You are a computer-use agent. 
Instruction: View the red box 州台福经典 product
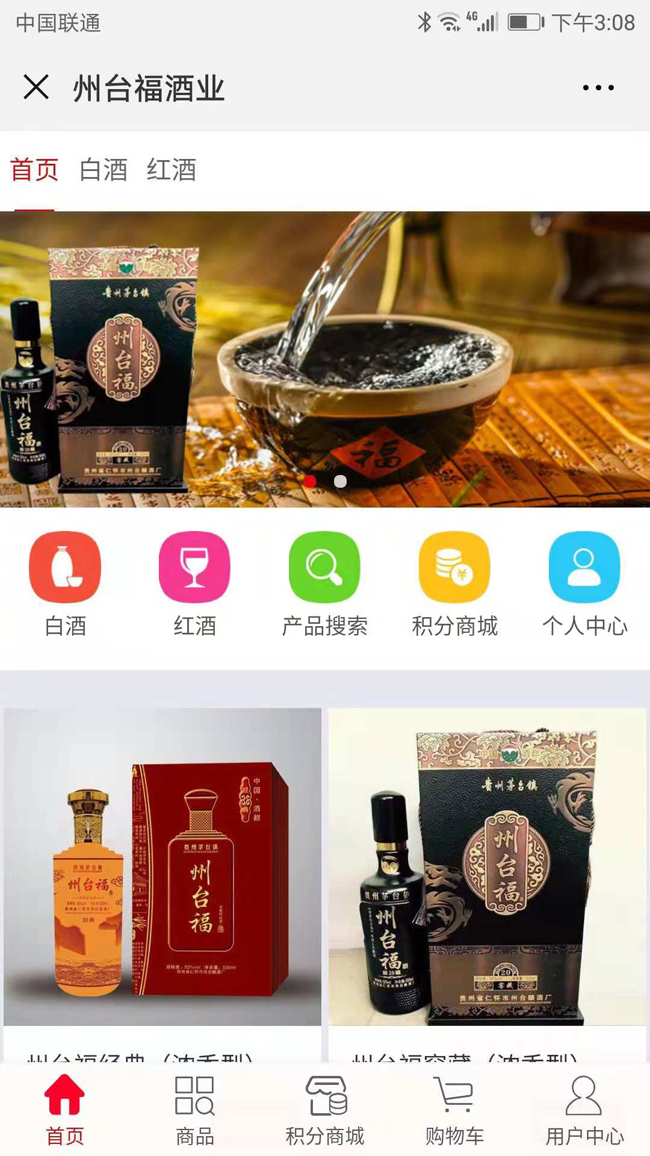[x=163, y=868]
